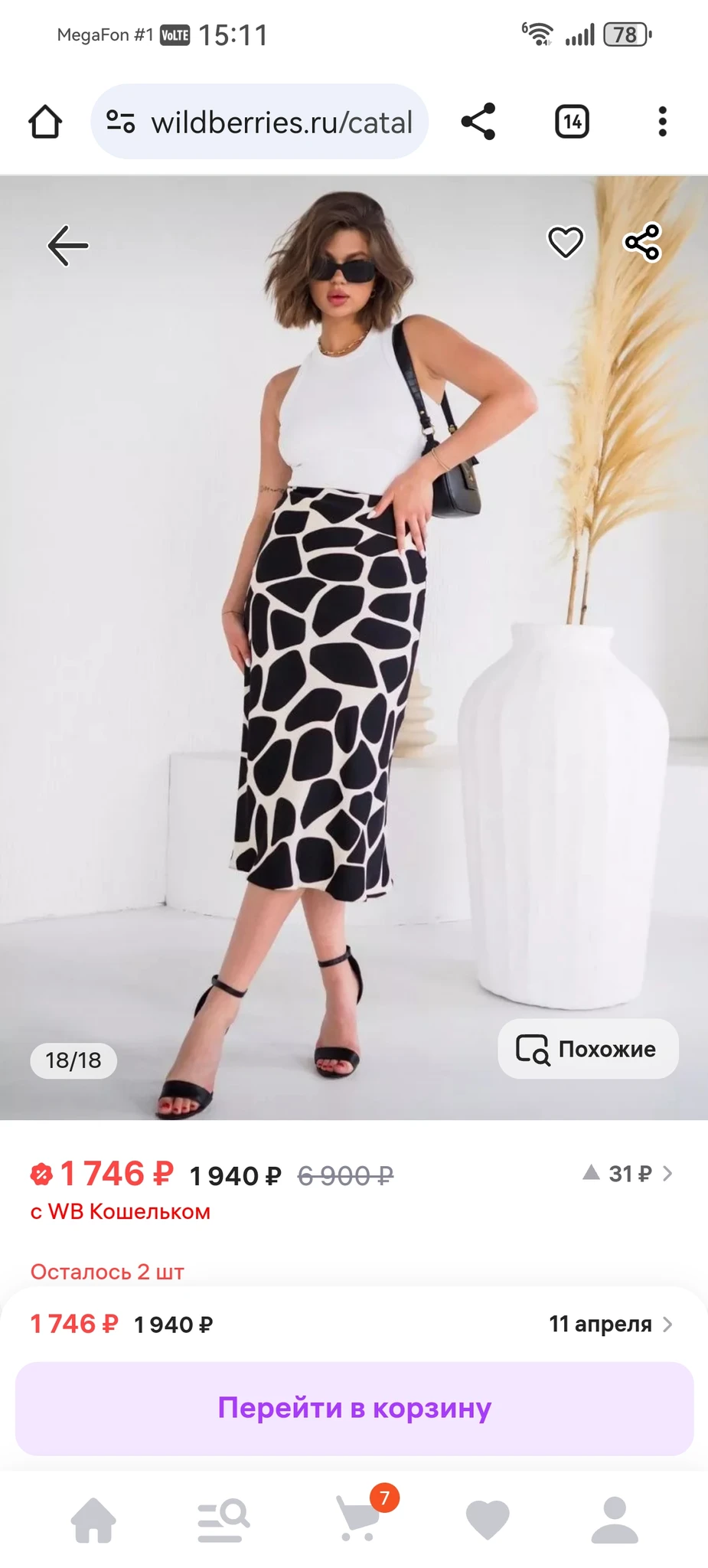
Task: Switch to the favorites tab
Action: (x=488, y=1520)
